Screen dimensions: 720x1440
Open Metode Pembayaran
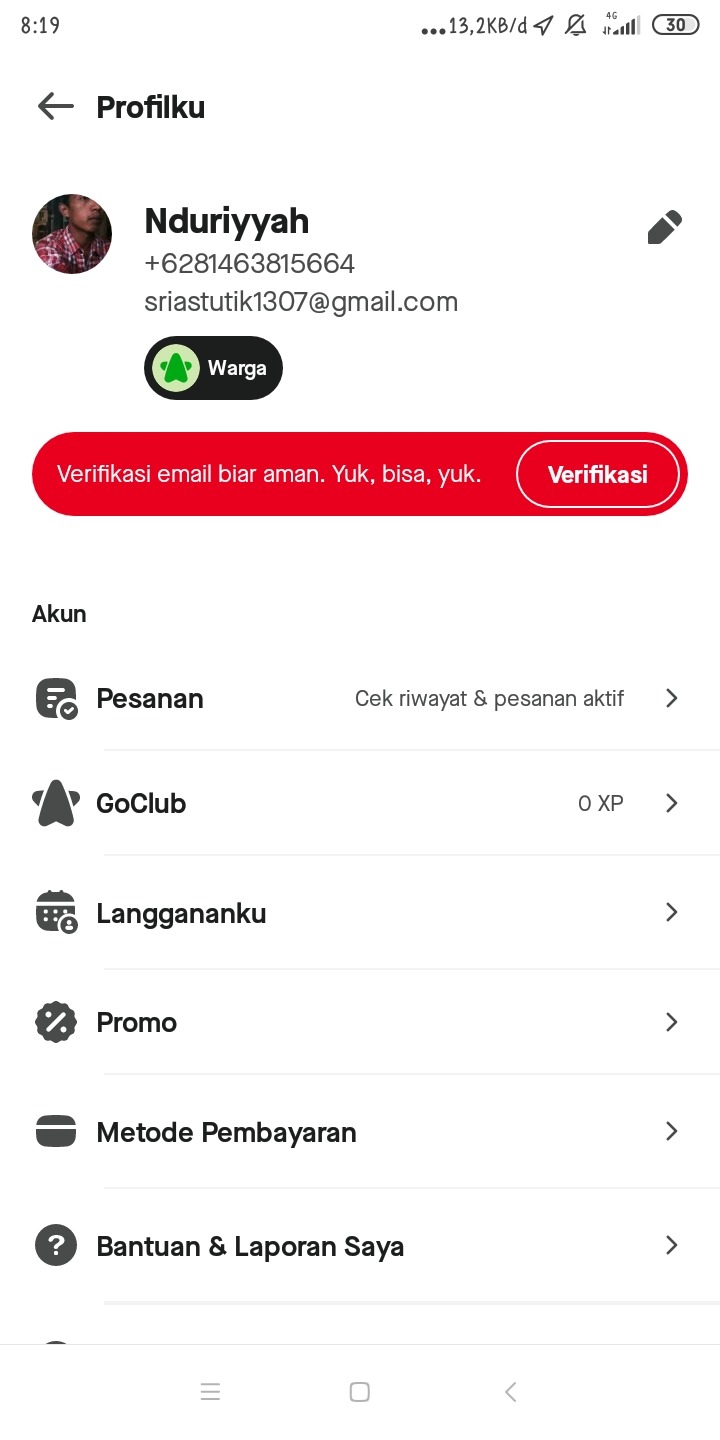click(360, 1132)
